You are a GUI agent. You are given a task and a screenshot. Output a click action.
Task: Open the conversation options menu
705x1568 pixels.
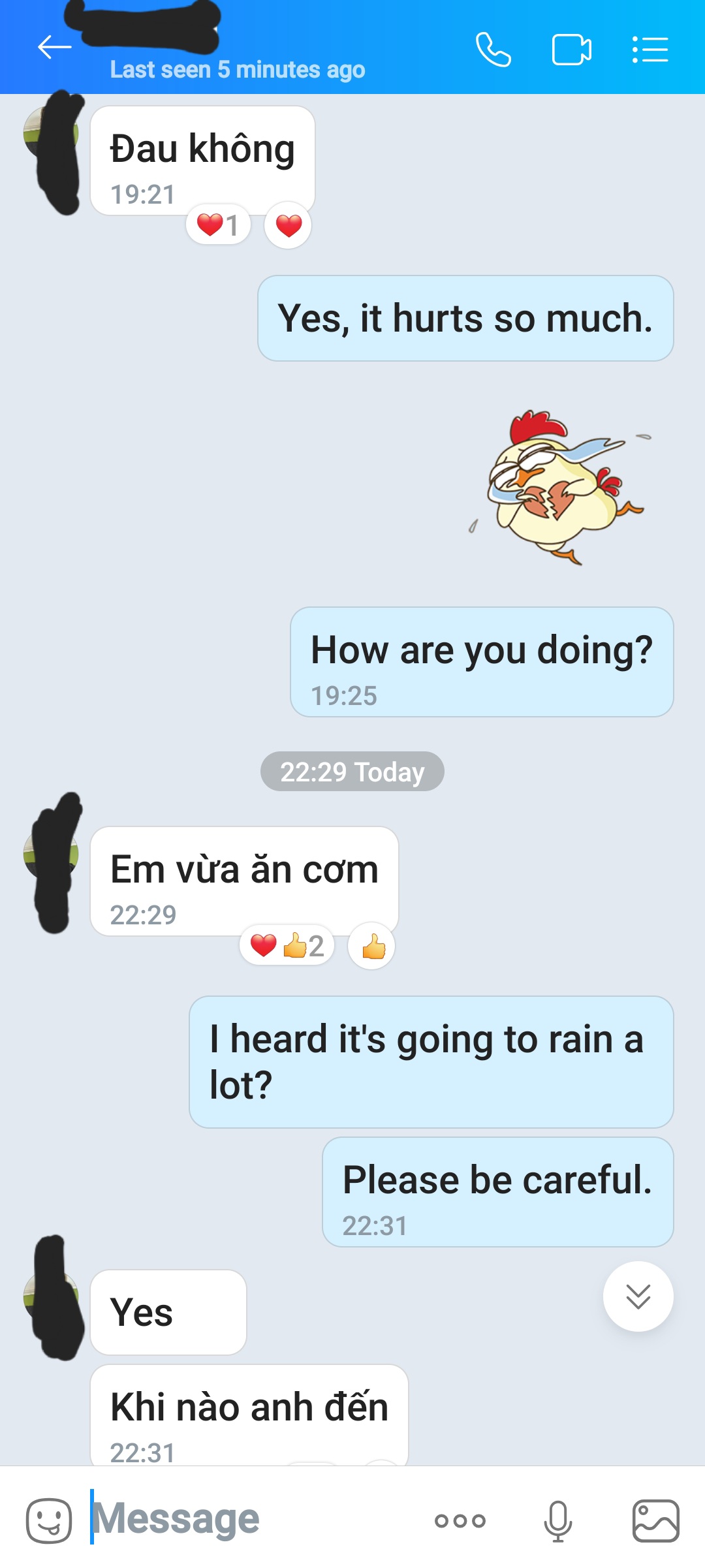650,50
